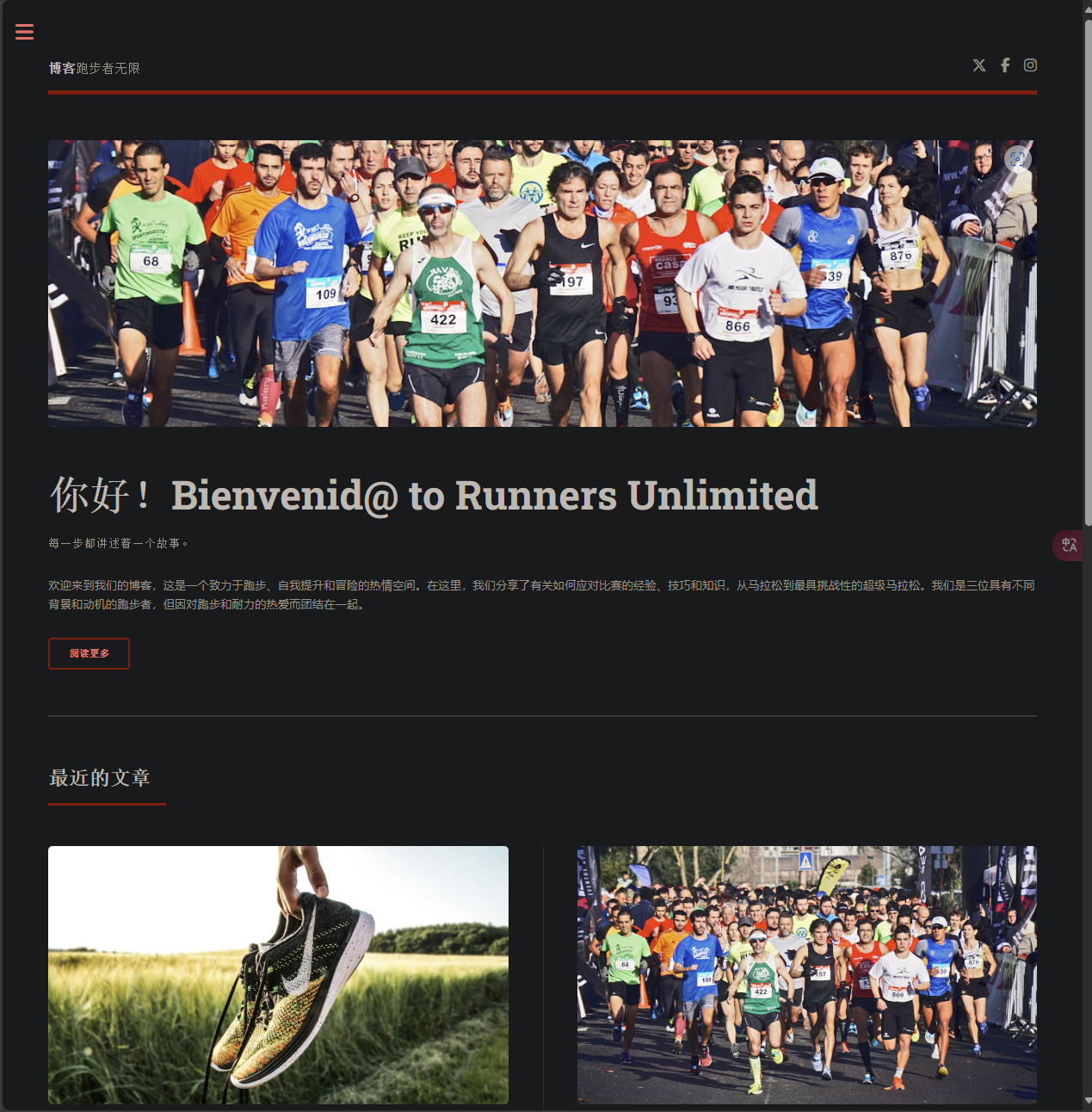The image size is (1092, 1112).
Task: Tap the image search icon on banner
Action: point(1017,159)
